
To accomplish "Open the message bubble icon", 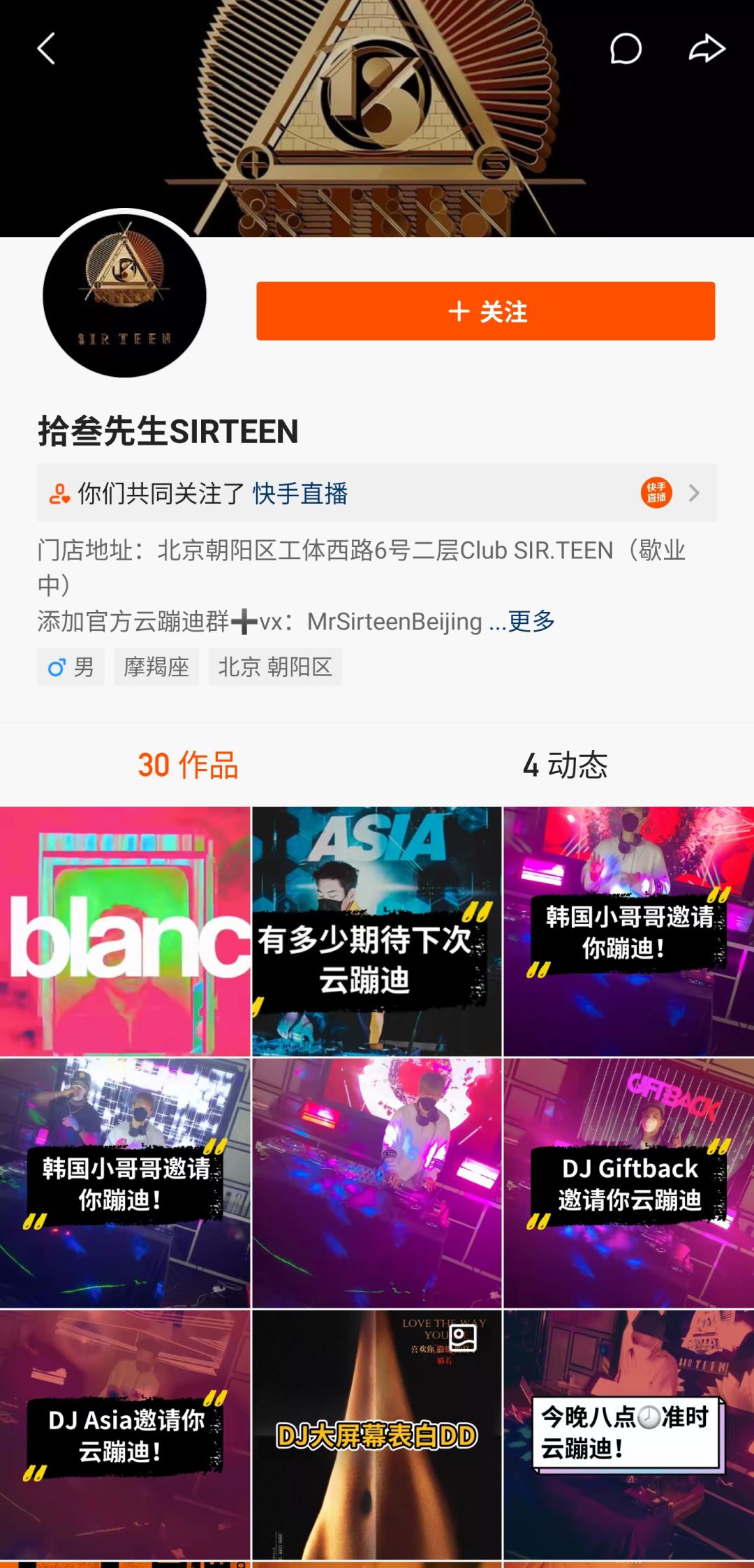I will 626,49.
